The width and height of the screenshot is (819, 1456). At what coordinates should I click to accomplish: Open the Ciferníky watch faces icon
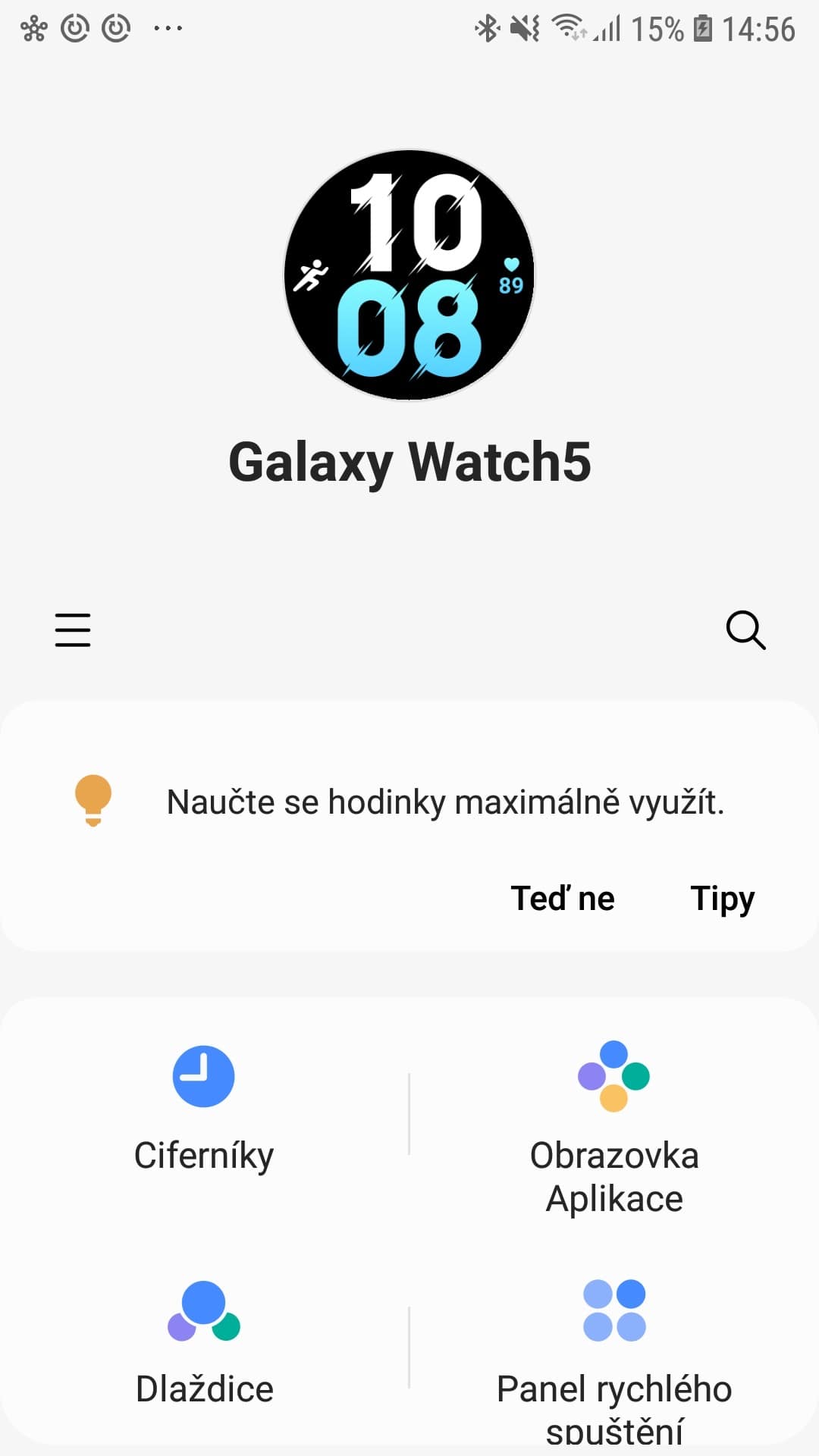tap(202, 1077)
